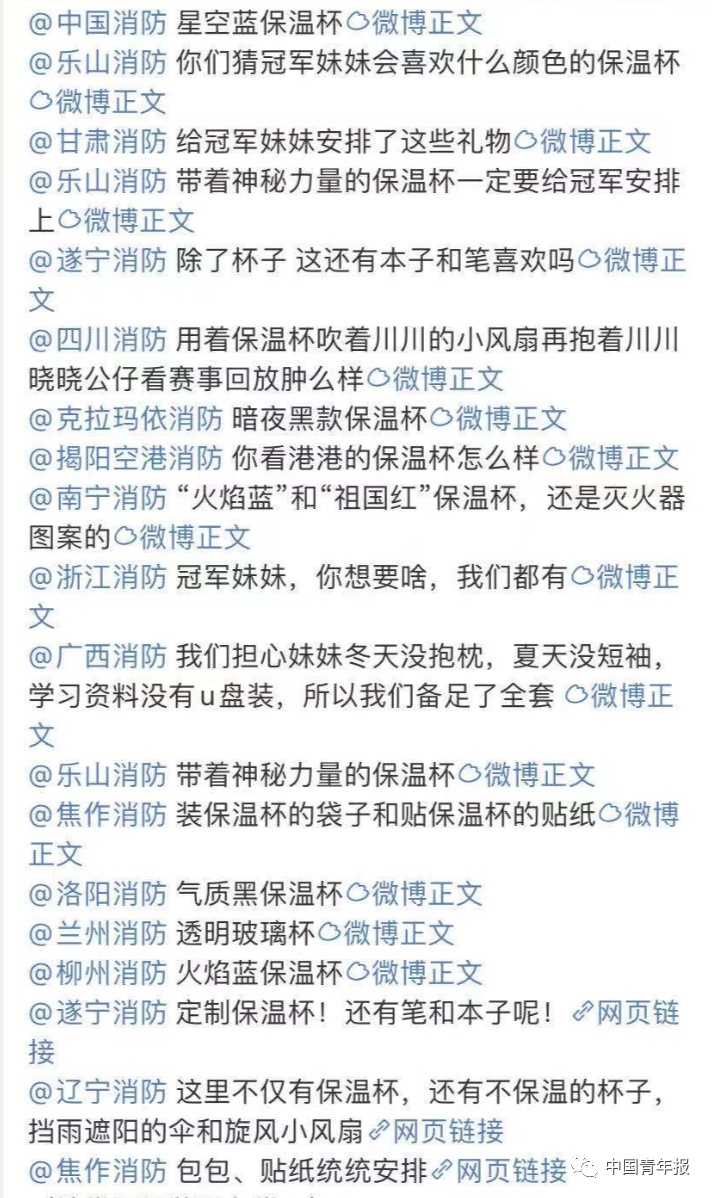Open the @柳州消防 mention
This screenshot has height=1198, width=712.
97,972
